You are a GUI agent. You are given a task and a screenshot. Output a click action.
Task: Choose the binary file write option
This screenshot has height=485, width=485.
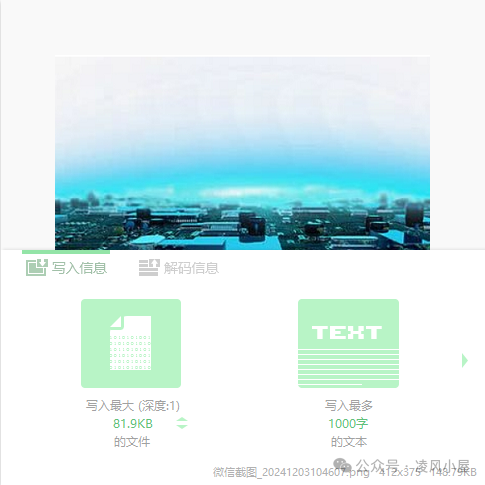(131, 343)
